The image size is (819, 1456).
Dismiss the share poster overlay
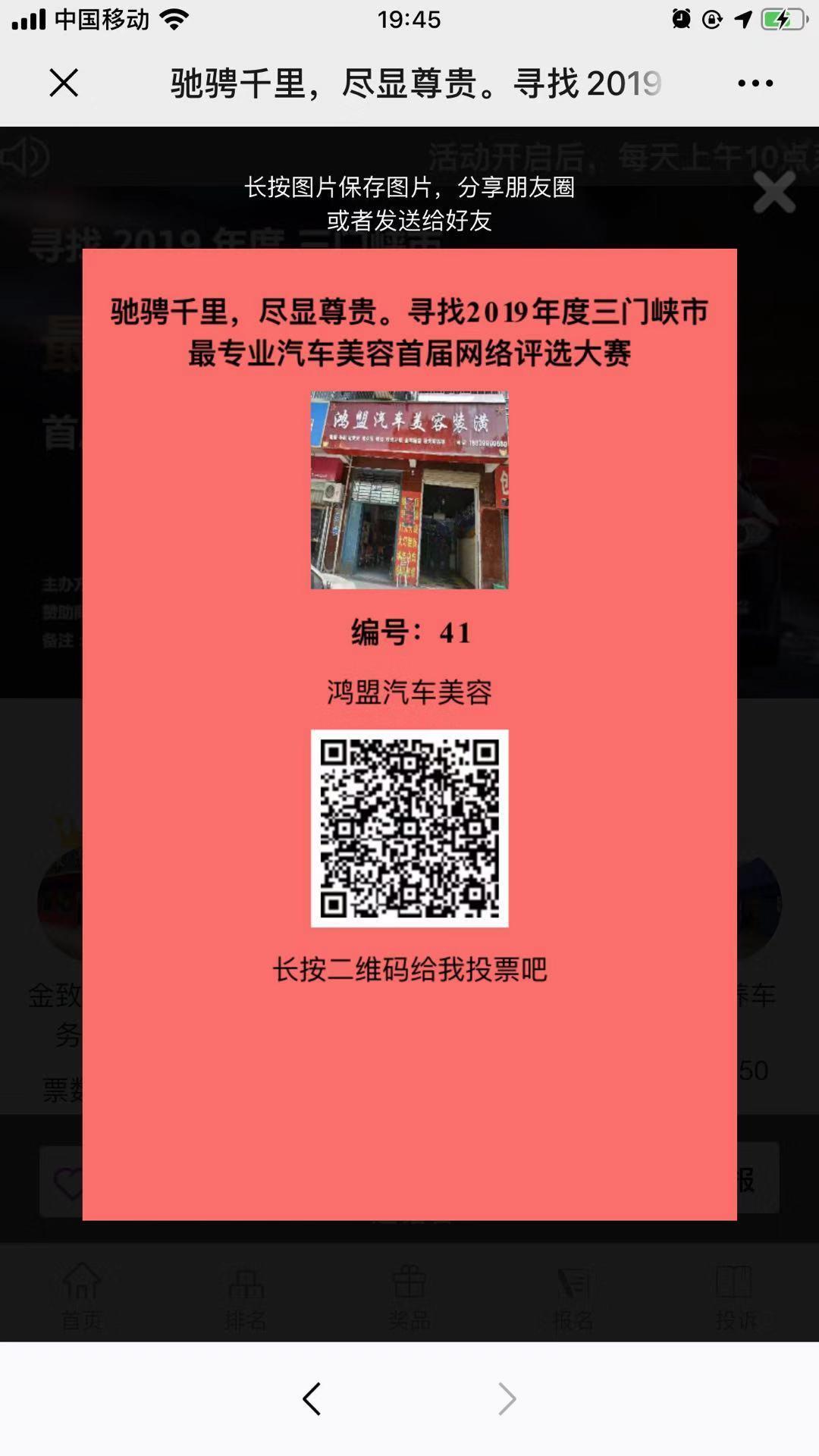[773, 192]
